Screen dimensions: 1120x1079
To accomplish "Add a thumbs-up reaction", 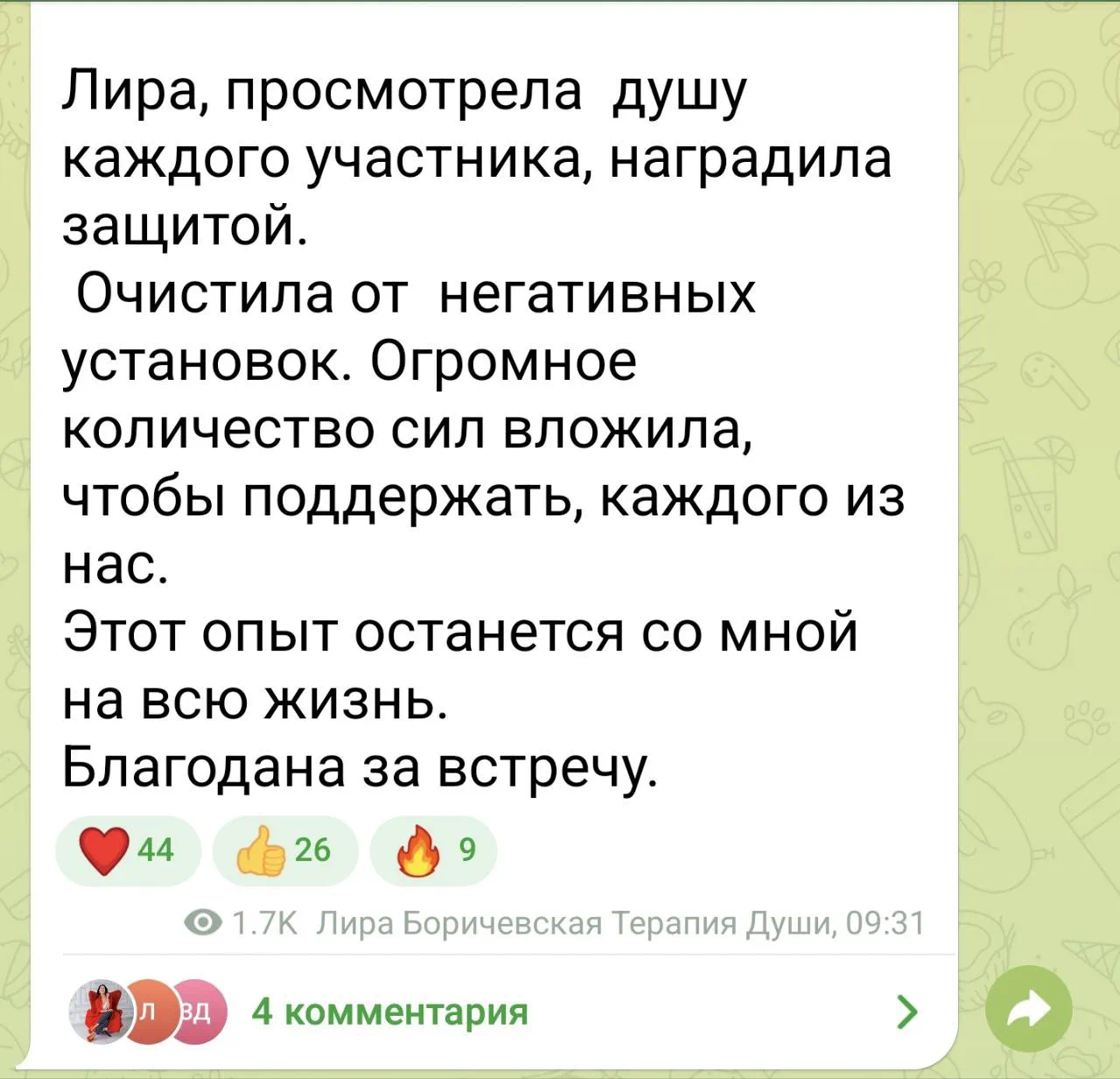I will click(285, 850).
